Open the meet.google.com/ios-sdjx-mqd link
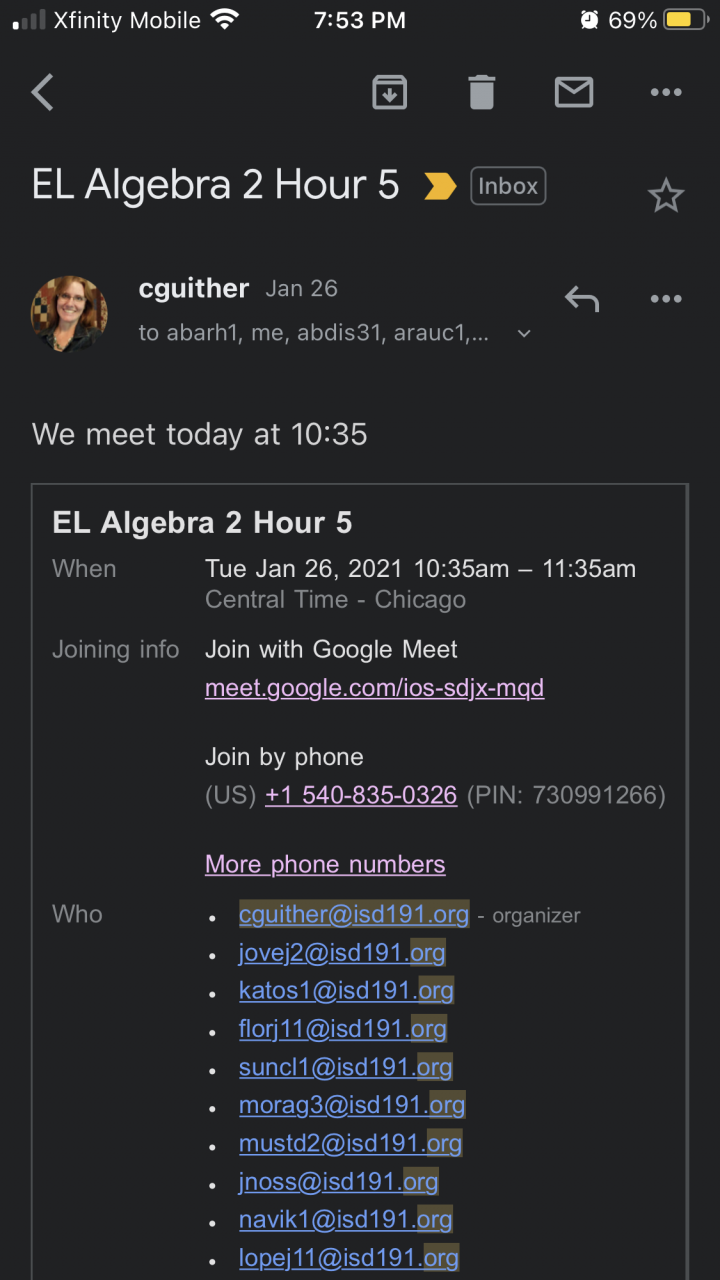Screen dimensions: 720x1280 click(x=374, y=688)
